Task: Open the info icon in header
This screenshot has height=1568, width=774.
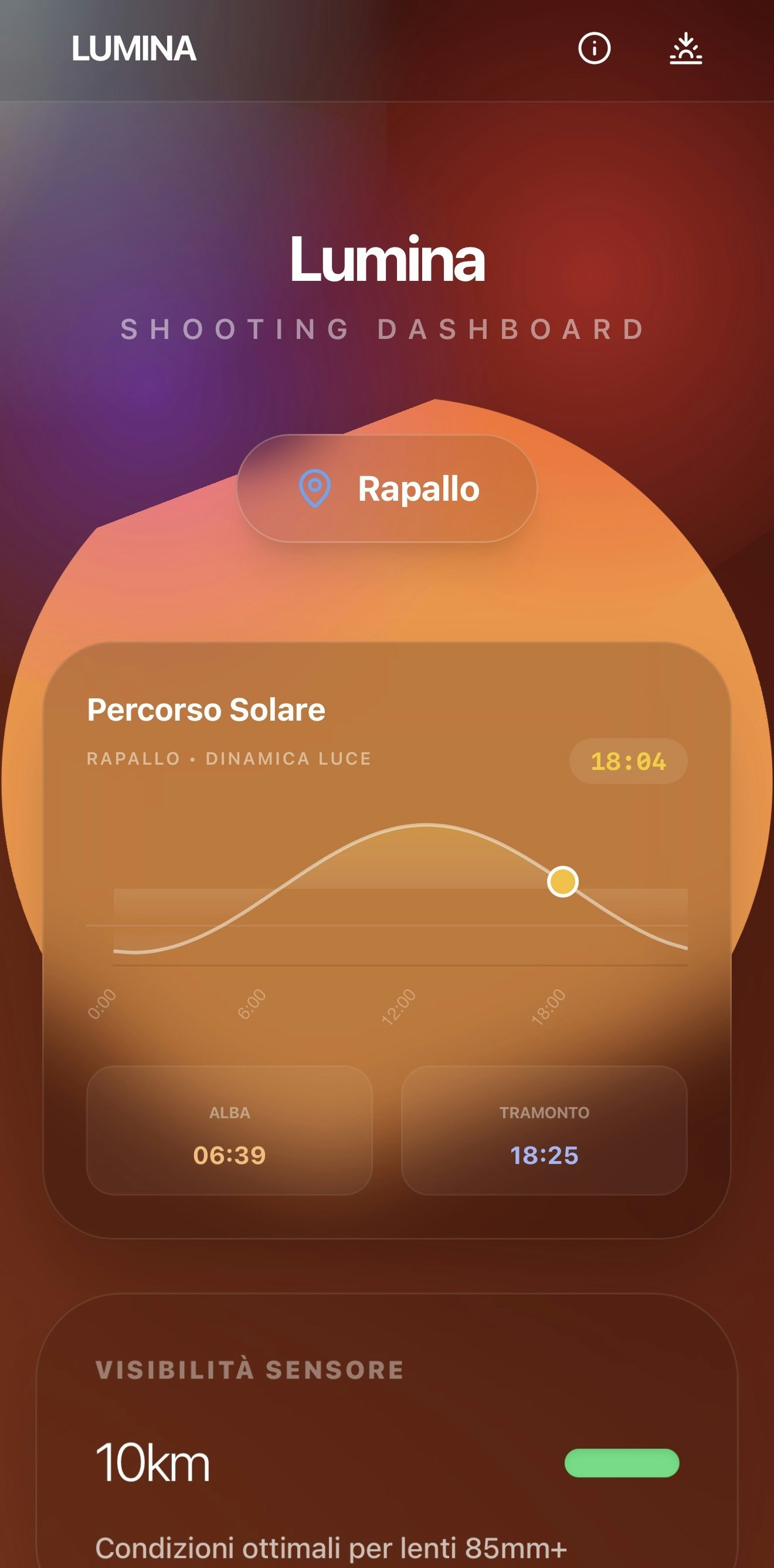Action: (x=594, y=48)
